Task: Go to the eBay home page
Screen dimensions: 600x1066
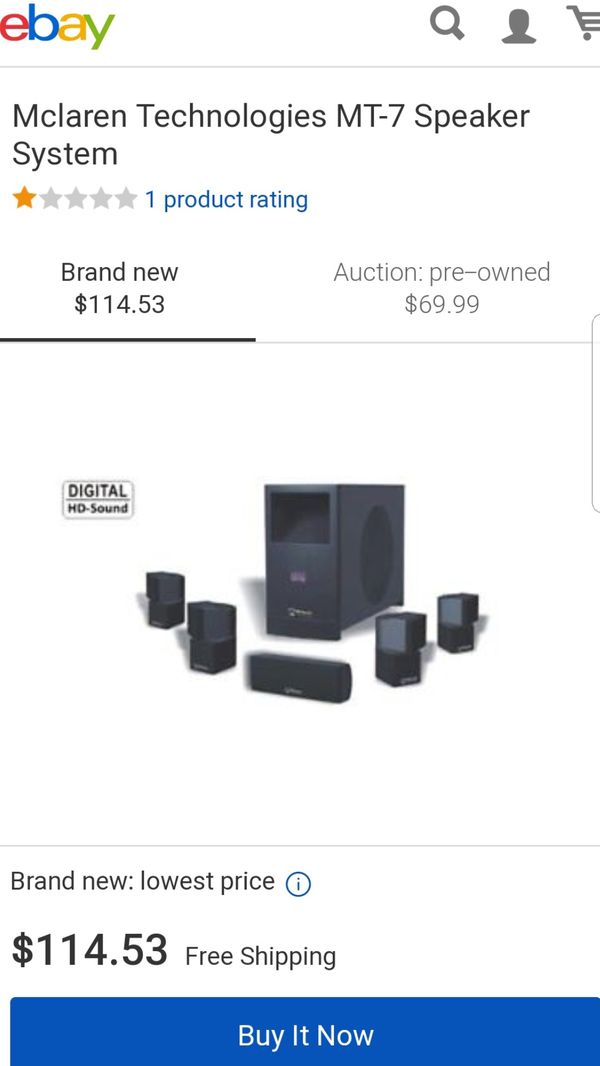Action: 57,26
